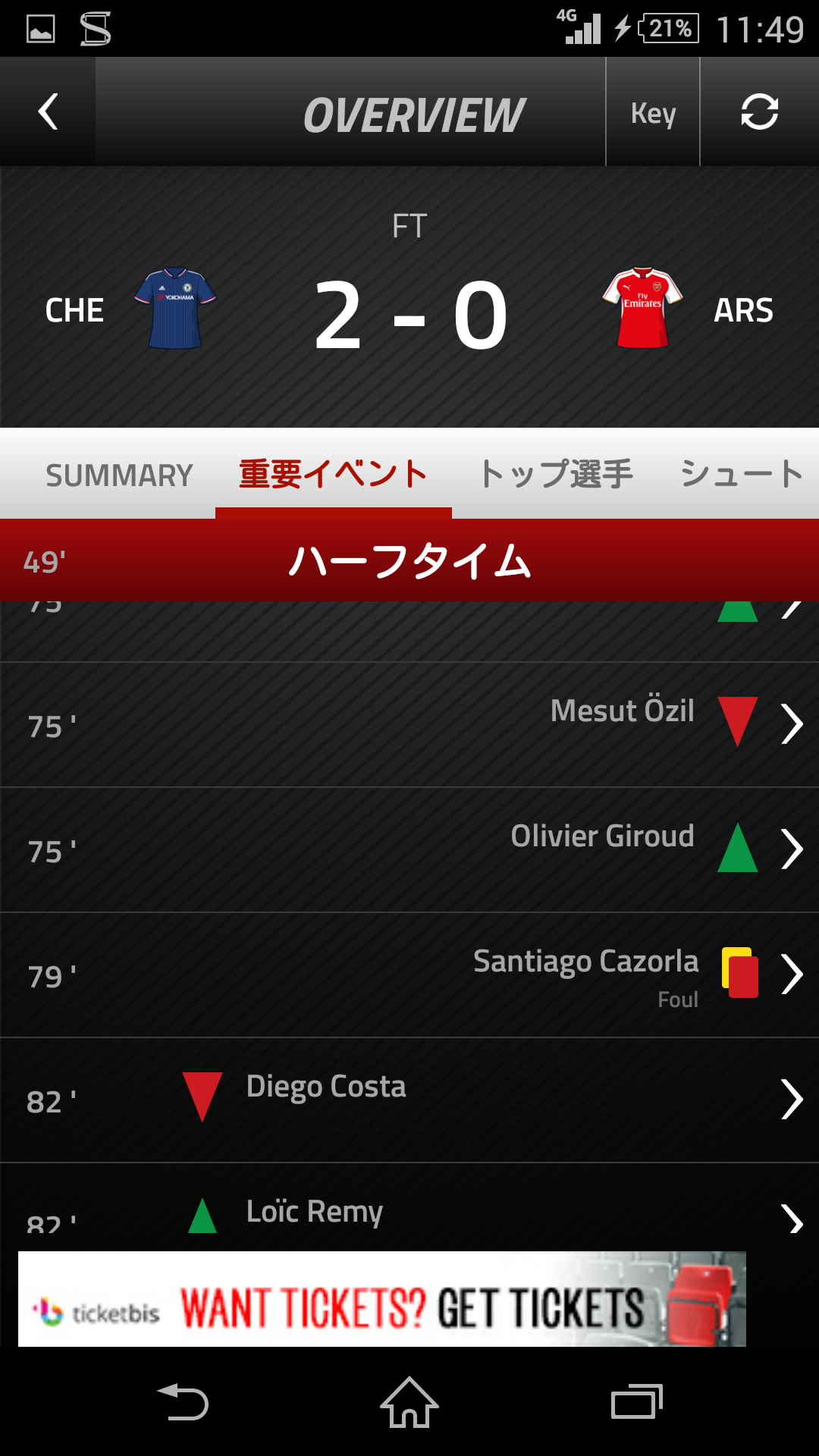This screenshot has width=819, height=1456.
Task: Open Diego Costa substitution event
Action: tap(409, 1100)
